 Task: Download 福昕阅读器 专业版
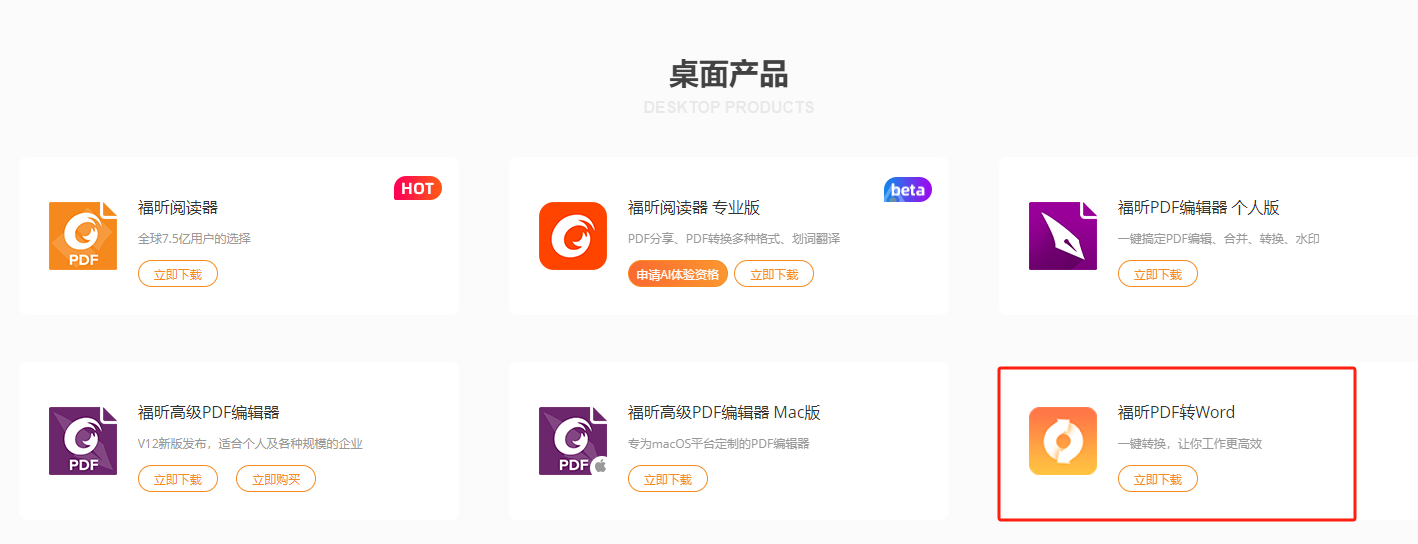773,274
